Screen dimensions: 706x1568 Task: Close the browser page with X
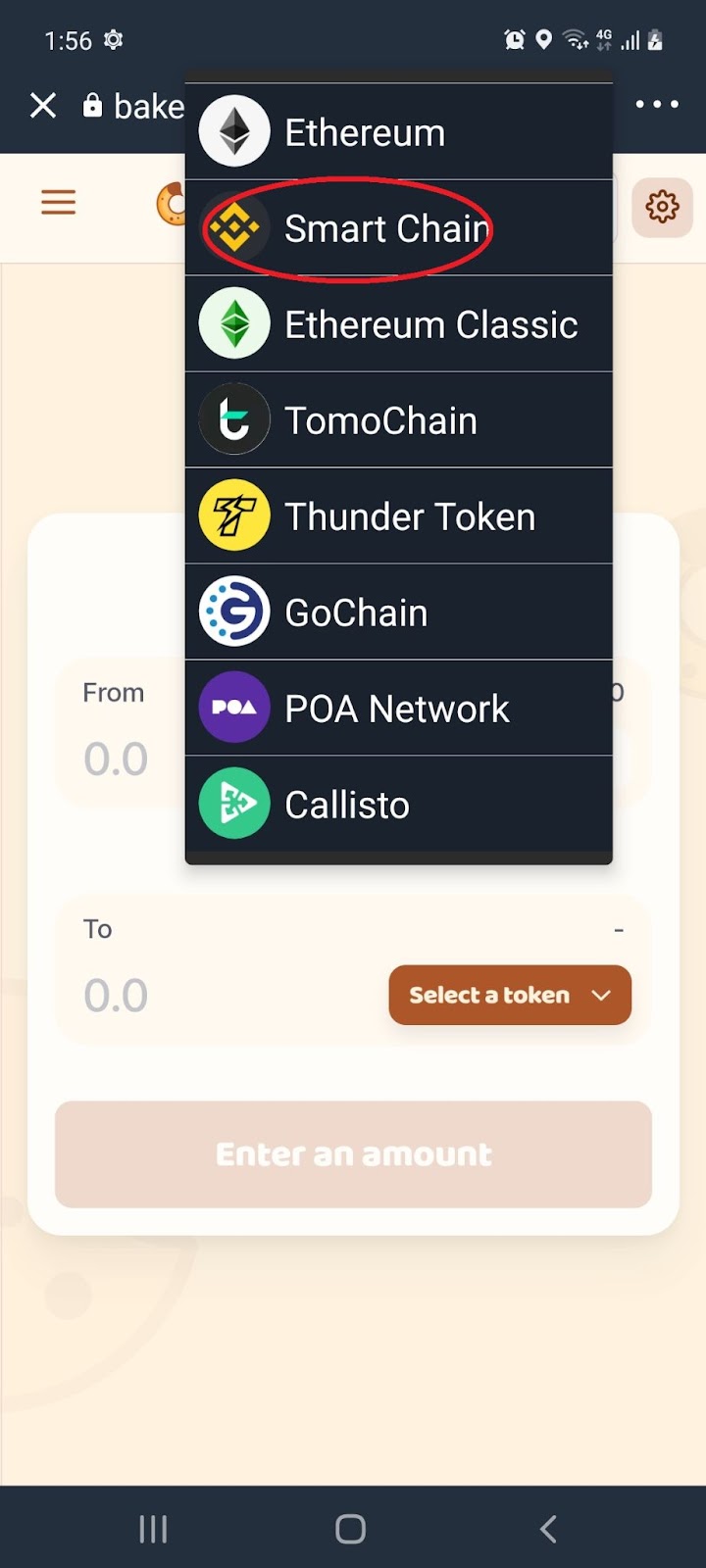point(43,105)
